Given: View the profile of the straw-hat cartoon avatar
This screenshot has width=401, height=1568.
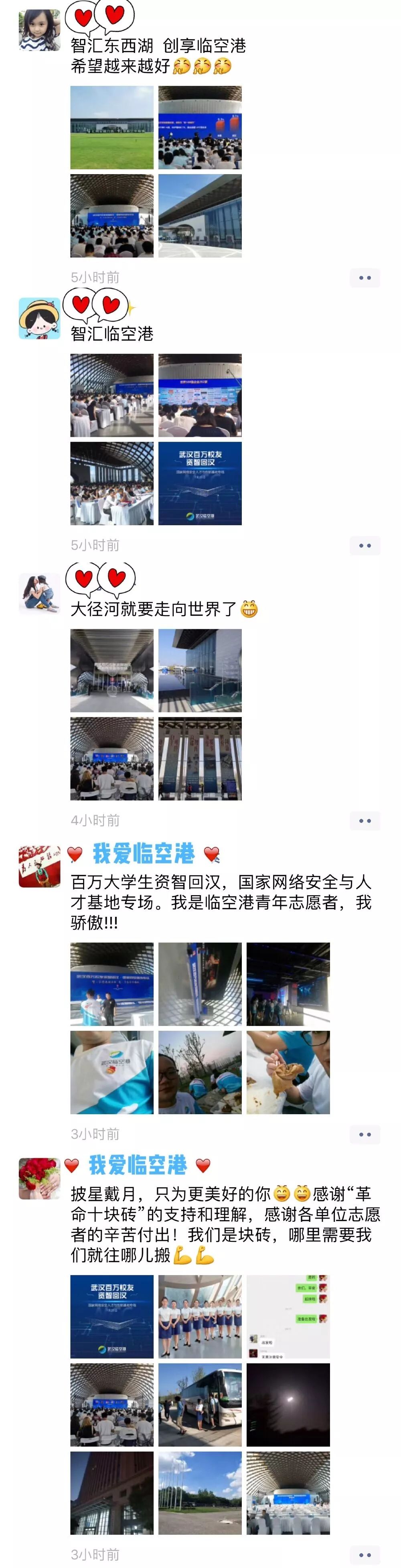Looking at the screenshot, I should coord(40,318).
